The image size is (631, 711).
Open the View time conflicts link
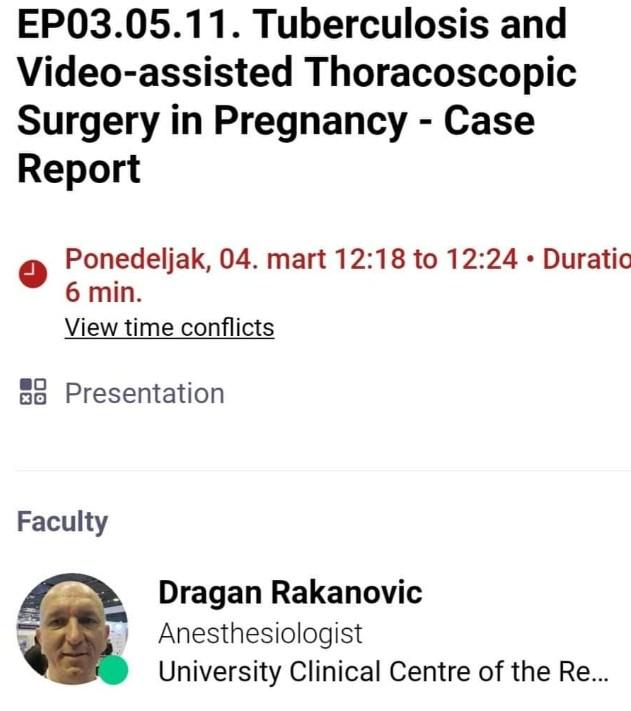pyautogui.click(x=169, y=327)
